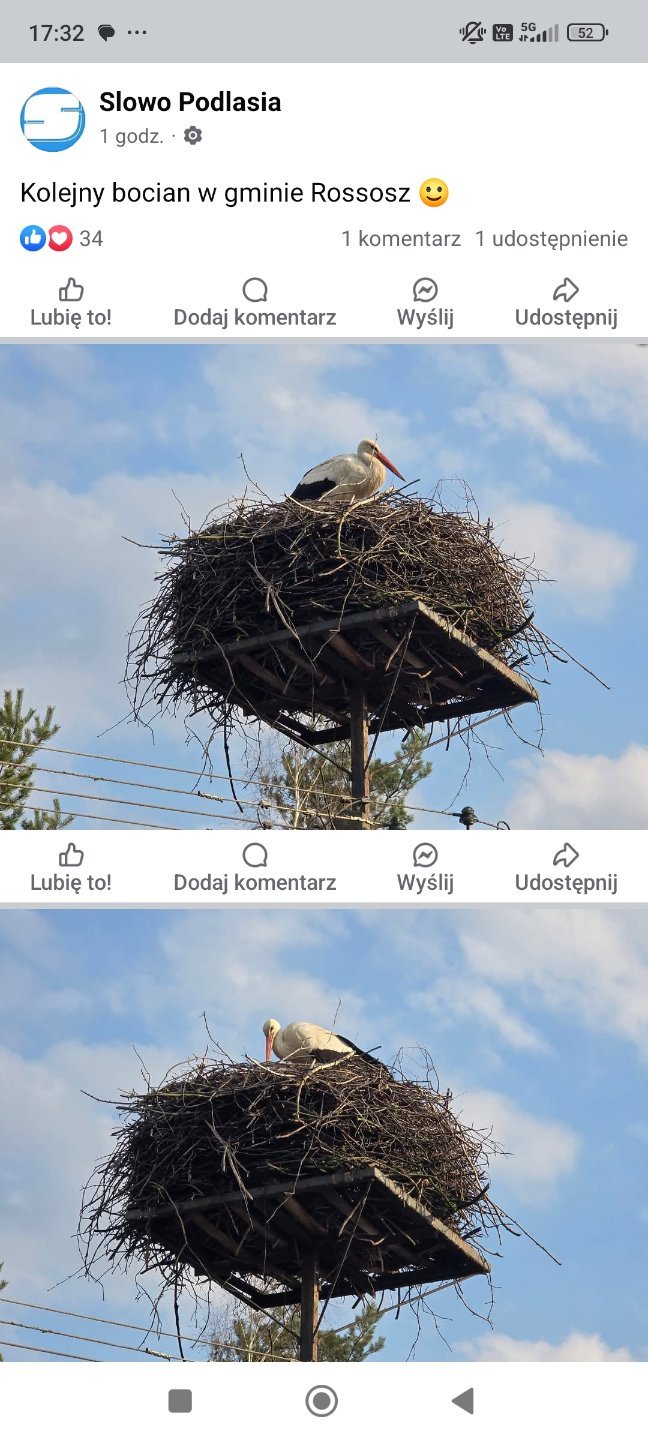
Task: Open the second stork nest photo
Action: (x=324, y=1135)
